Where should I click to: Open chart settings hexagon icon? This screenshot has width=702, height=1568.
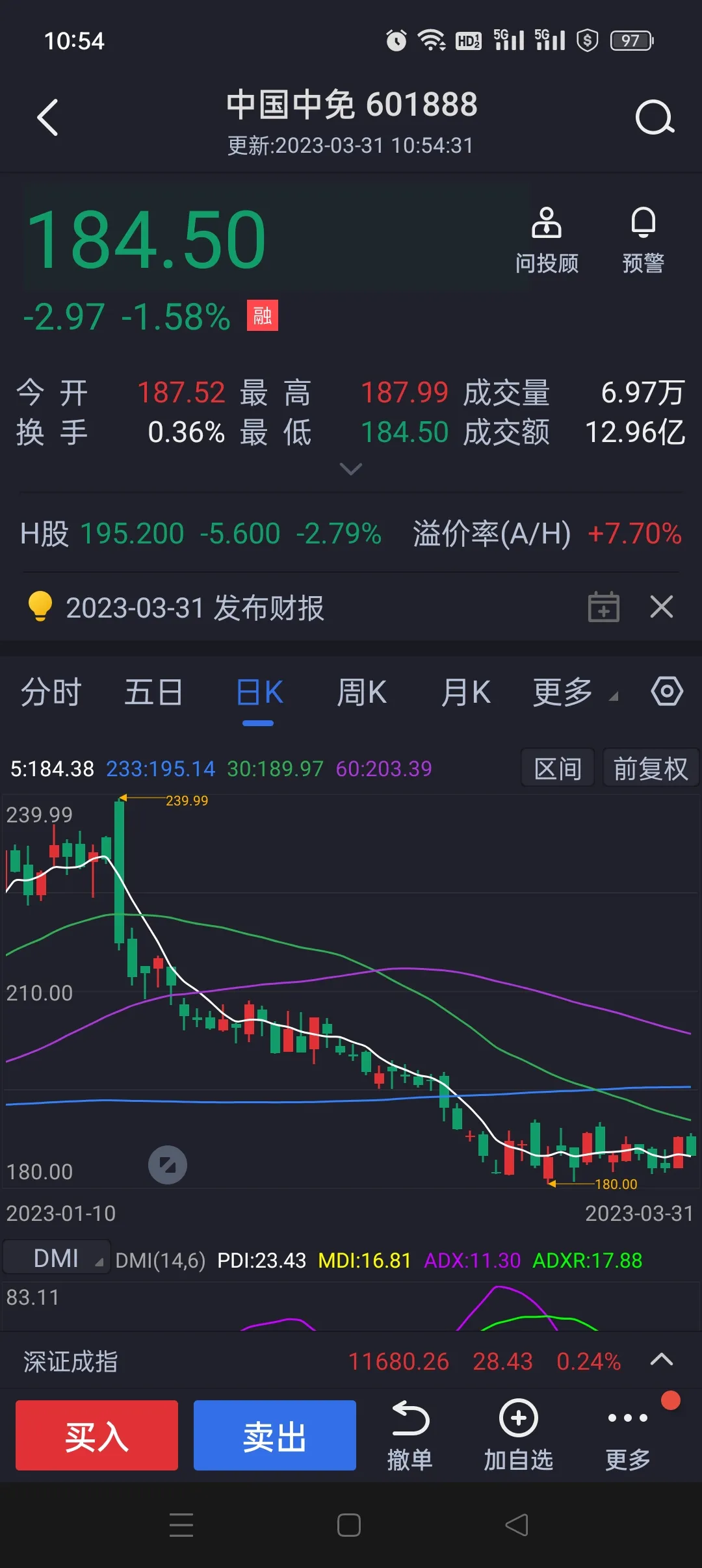[667, 691]
